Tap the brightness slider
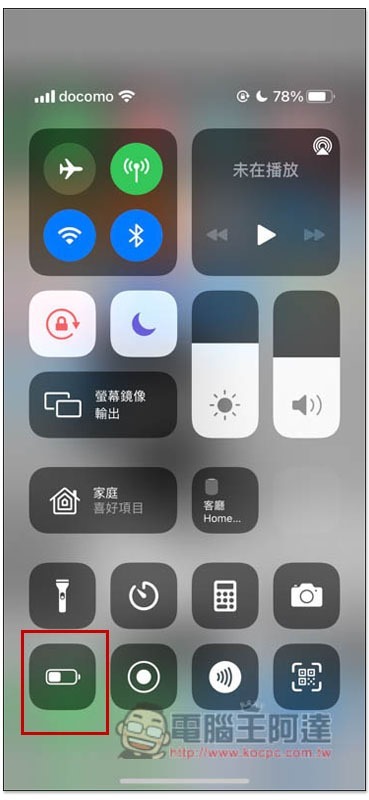The width and height of the screenshot is (369, 800). coord(225,364)
